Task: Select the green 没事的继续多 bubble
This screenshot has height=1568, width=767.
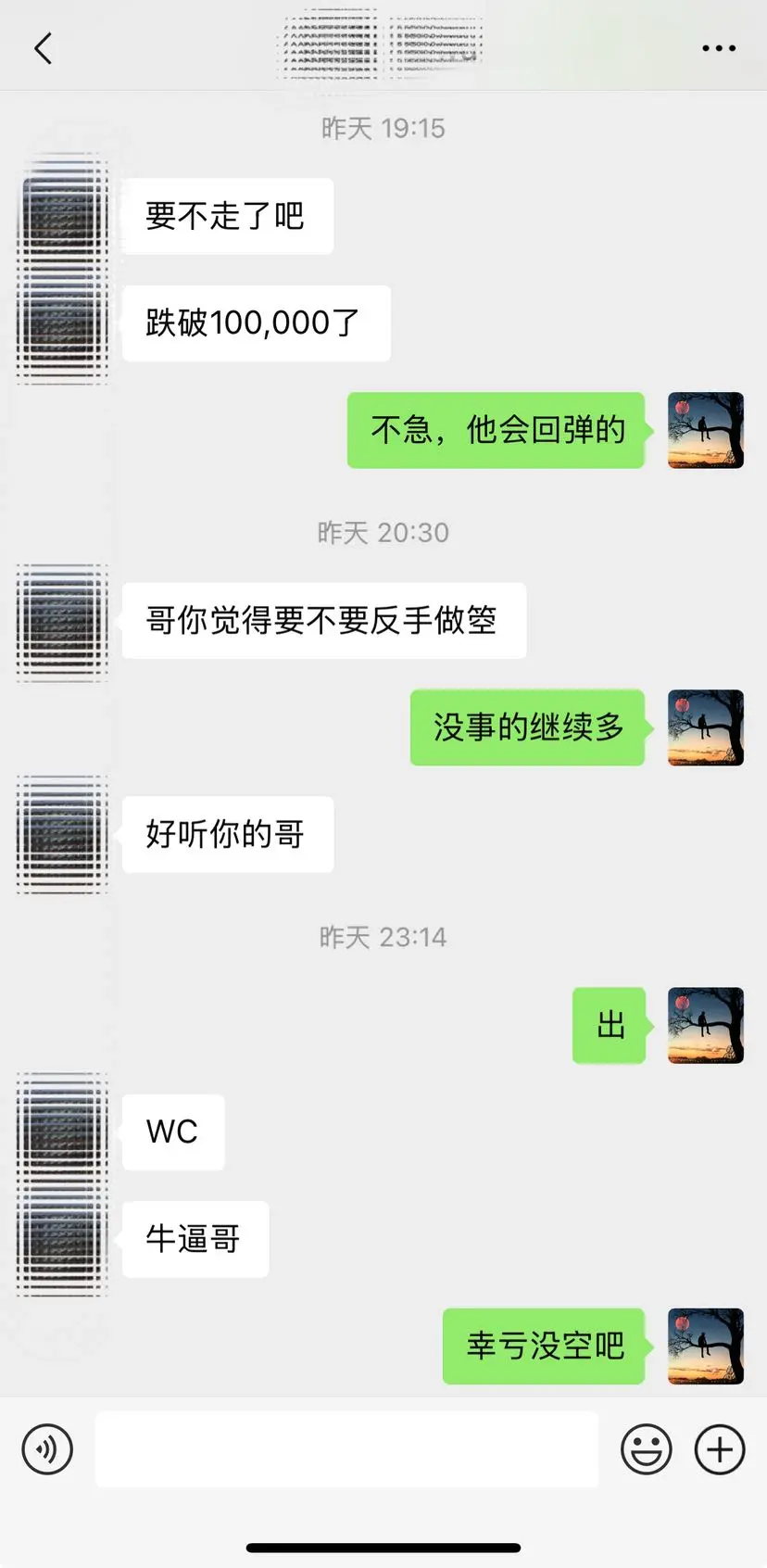Action: (x=527, y=728)
